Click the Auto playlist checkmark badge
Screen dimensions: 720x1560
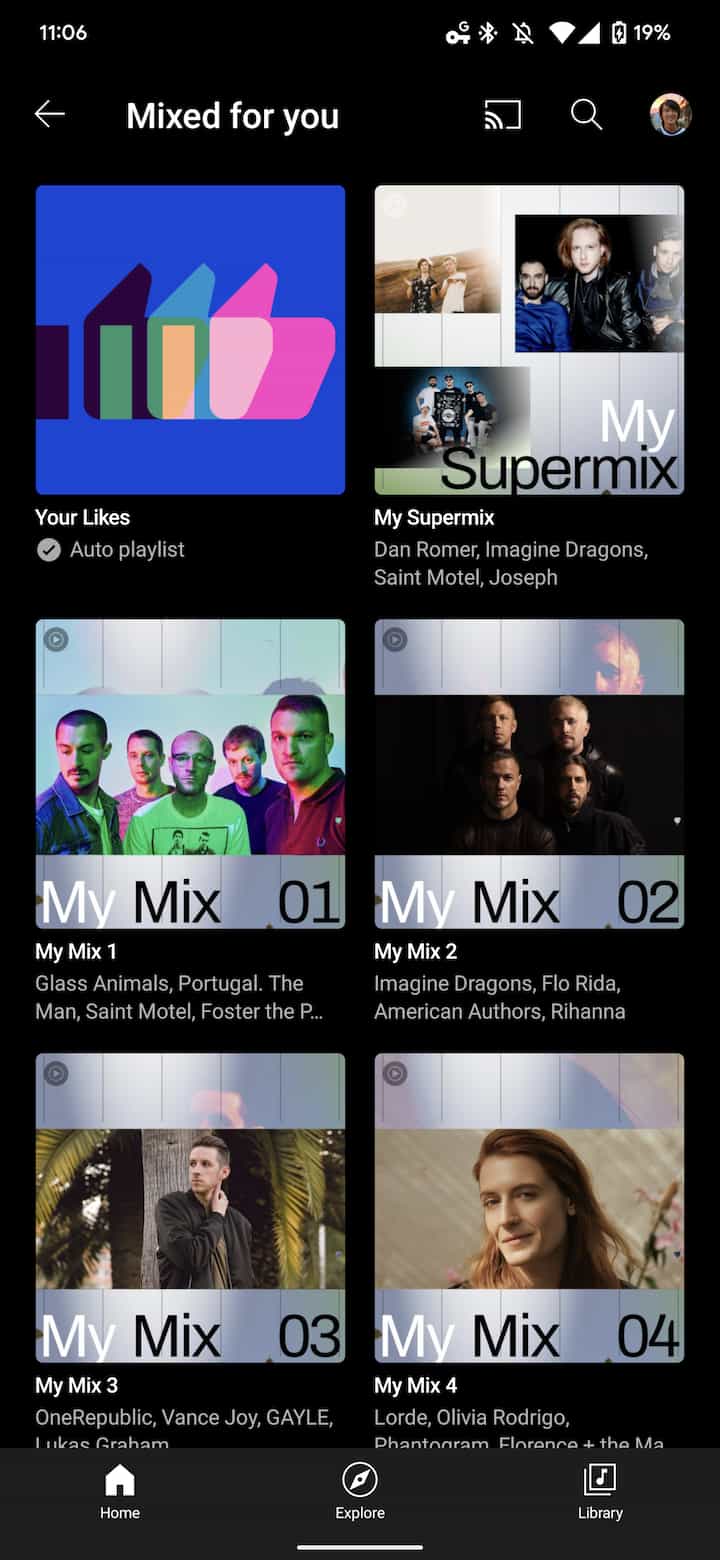point(48,549)
